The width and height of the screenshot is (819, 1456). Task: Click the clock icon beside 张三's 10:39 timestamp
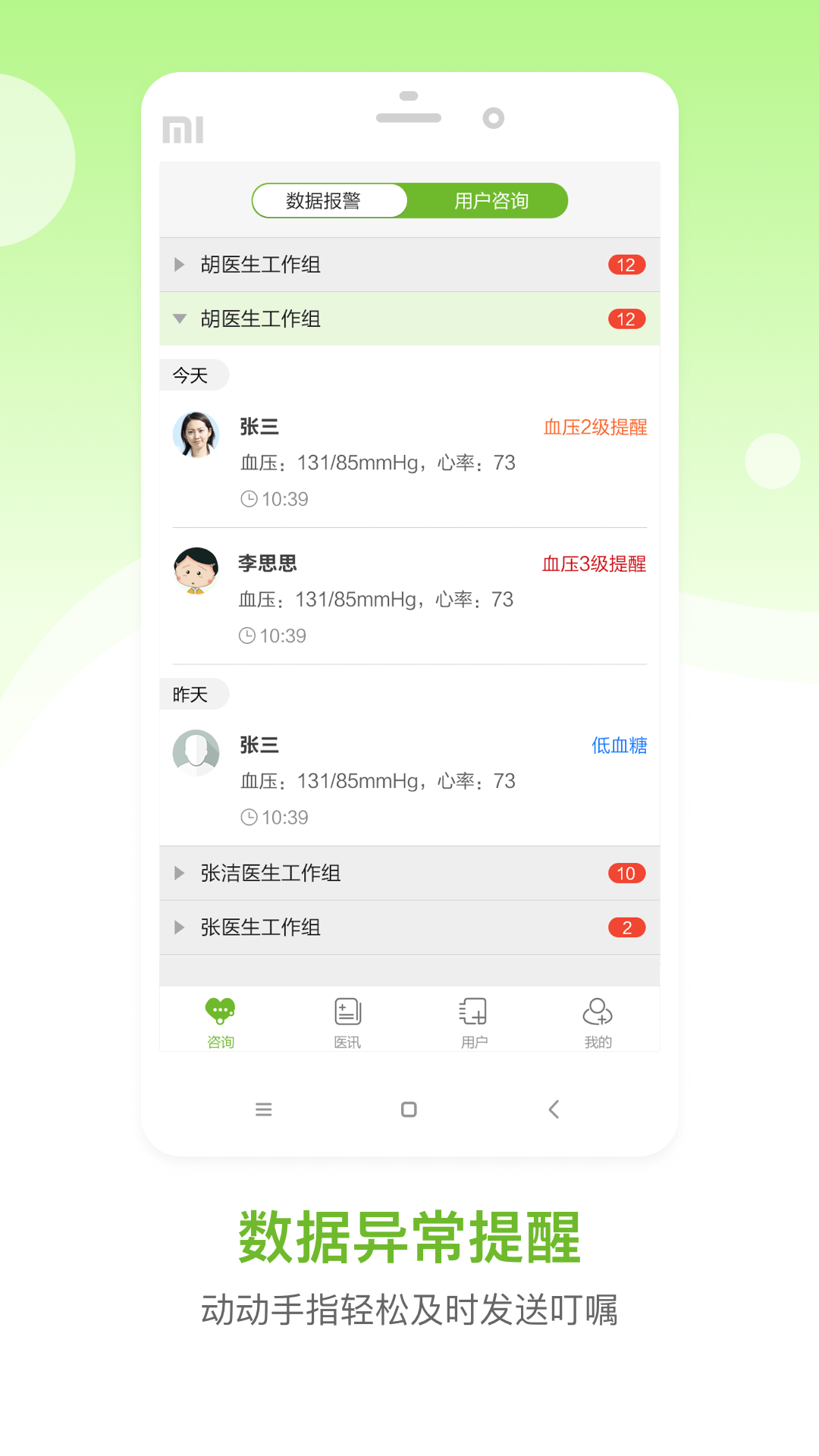tap(248, 499)
